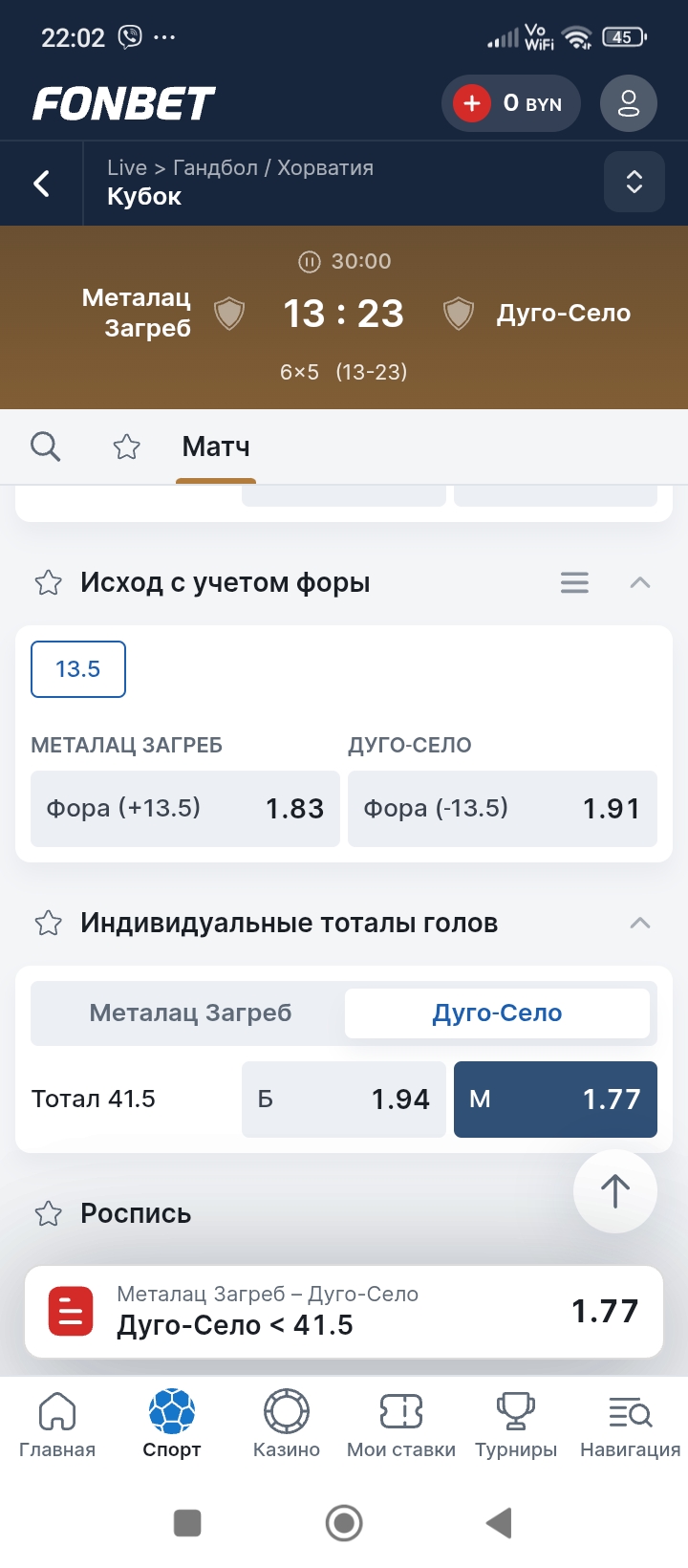
Task: Go back with the left arrow
Action: pyautogui.click(x=40, y=182)
